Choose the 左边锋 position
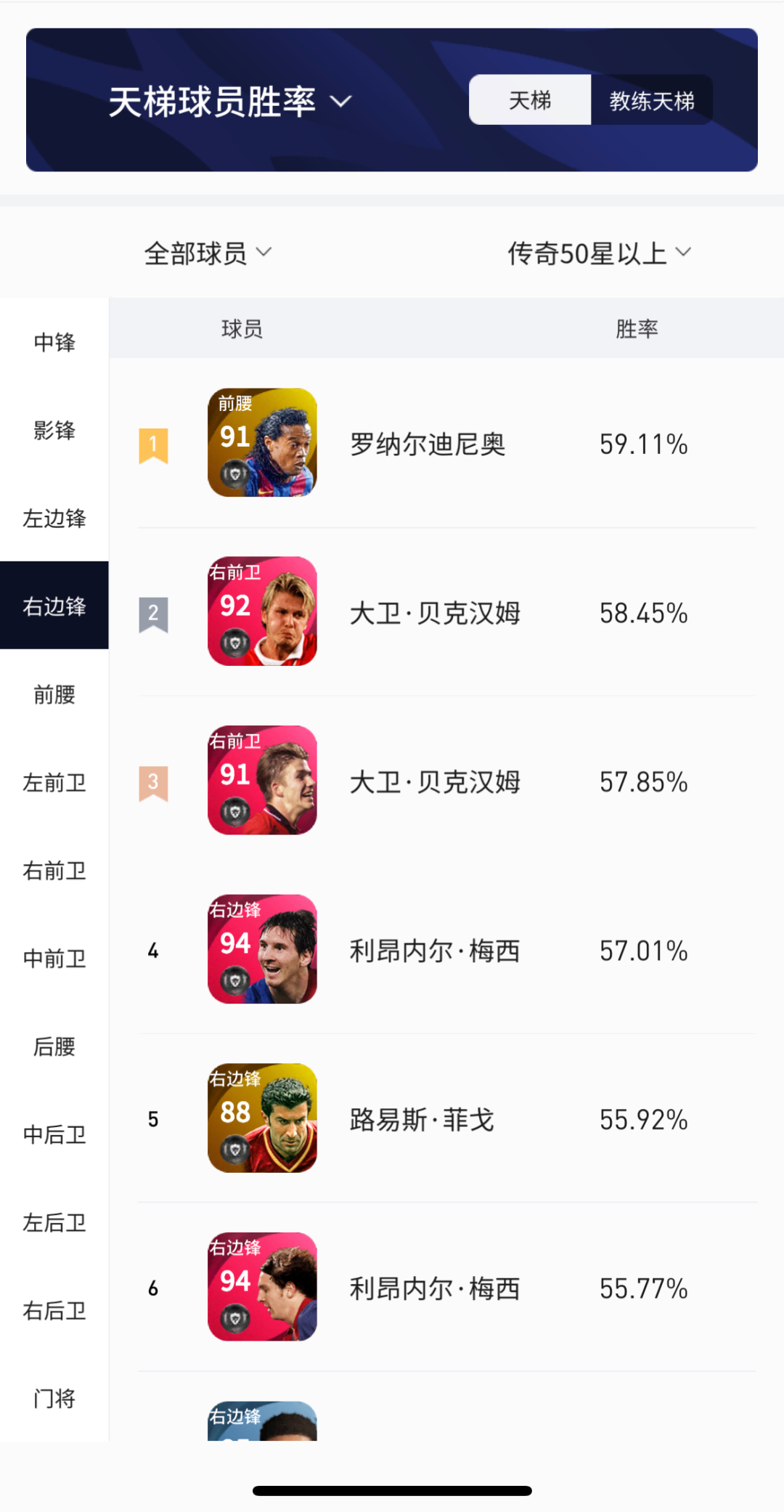 click(54, 519)
